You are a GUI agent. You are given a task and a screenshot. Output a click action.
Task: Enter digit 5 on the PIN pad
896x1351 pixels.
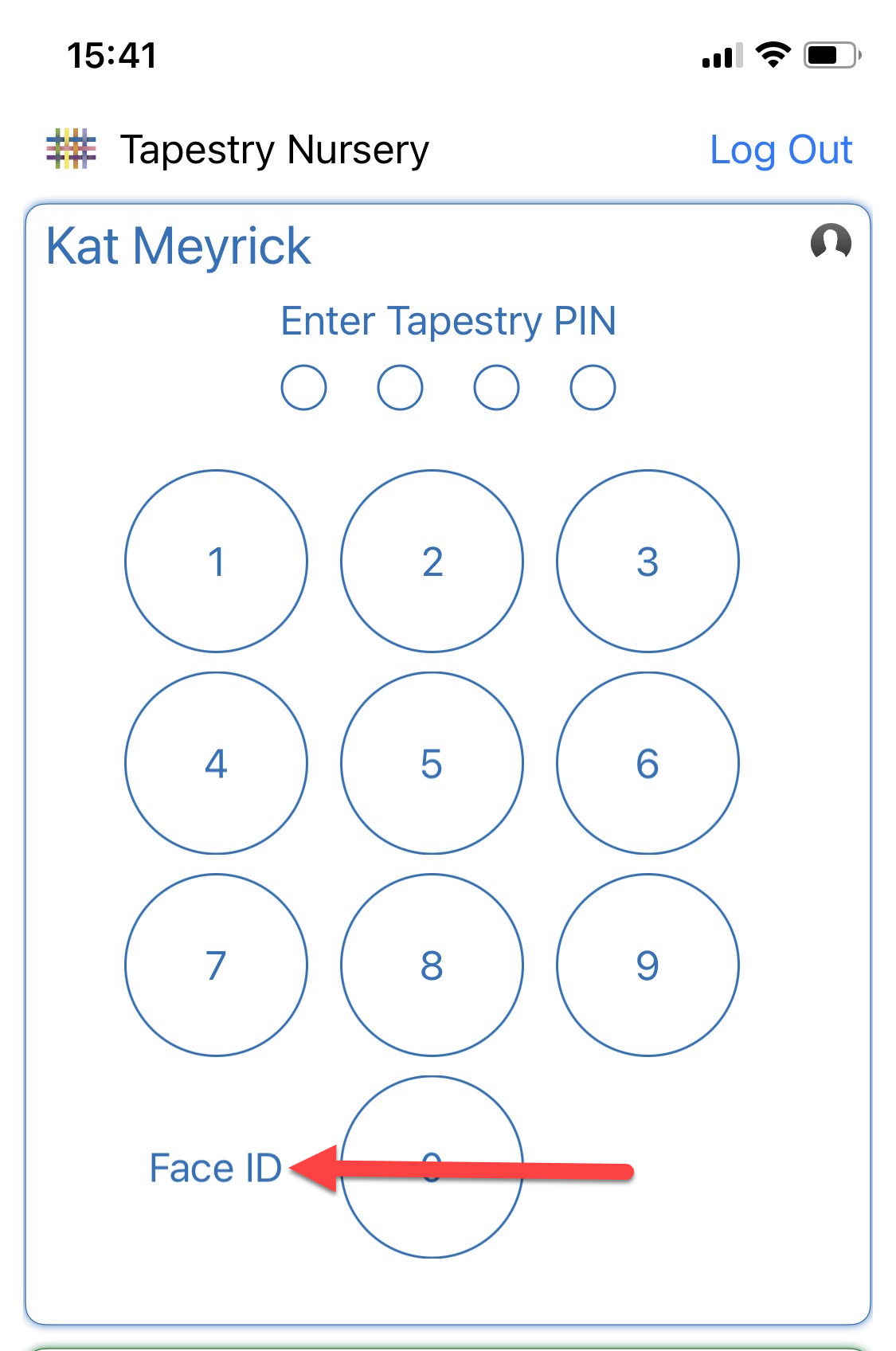tap(432, 763)
